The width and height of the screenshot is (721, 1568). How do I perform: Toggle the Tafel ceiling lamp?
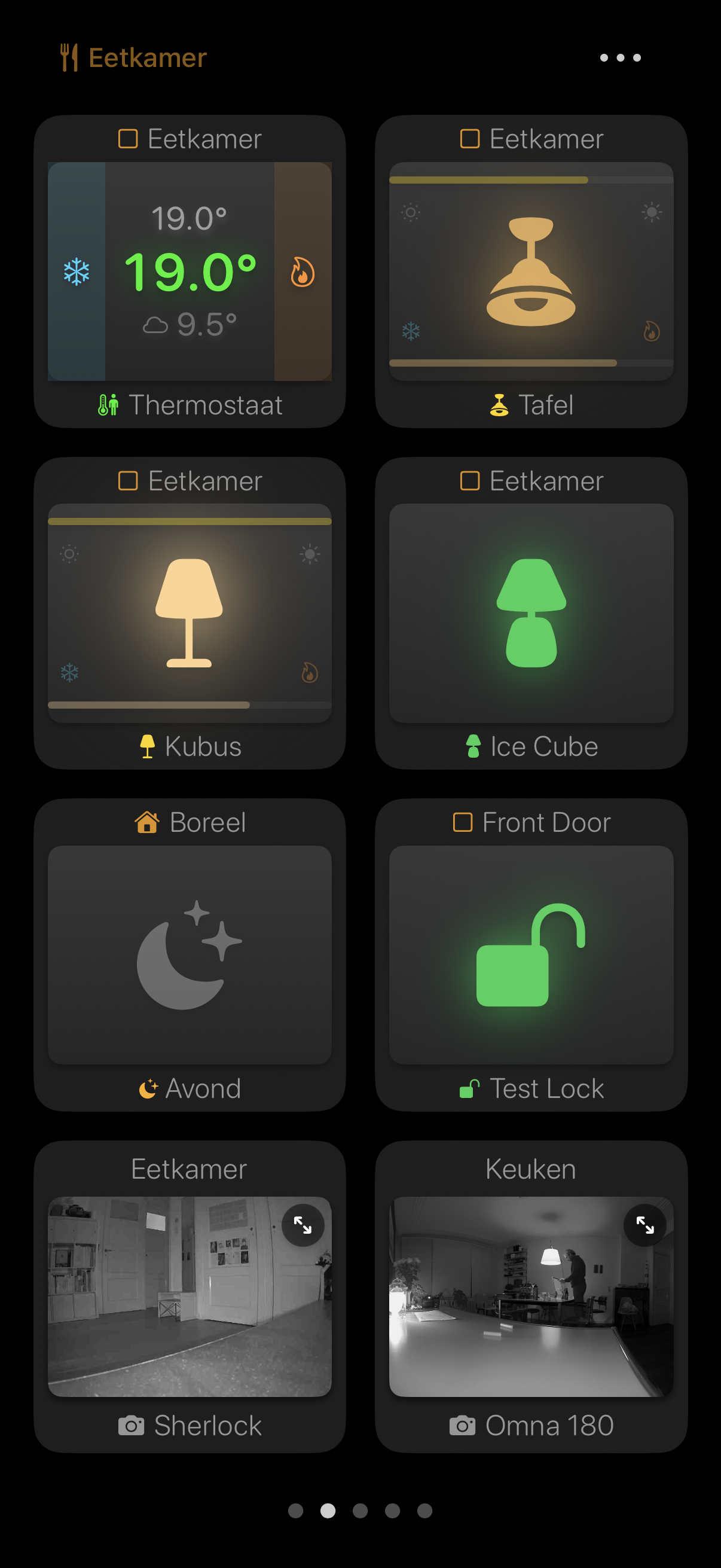click(x=530, y=271)
